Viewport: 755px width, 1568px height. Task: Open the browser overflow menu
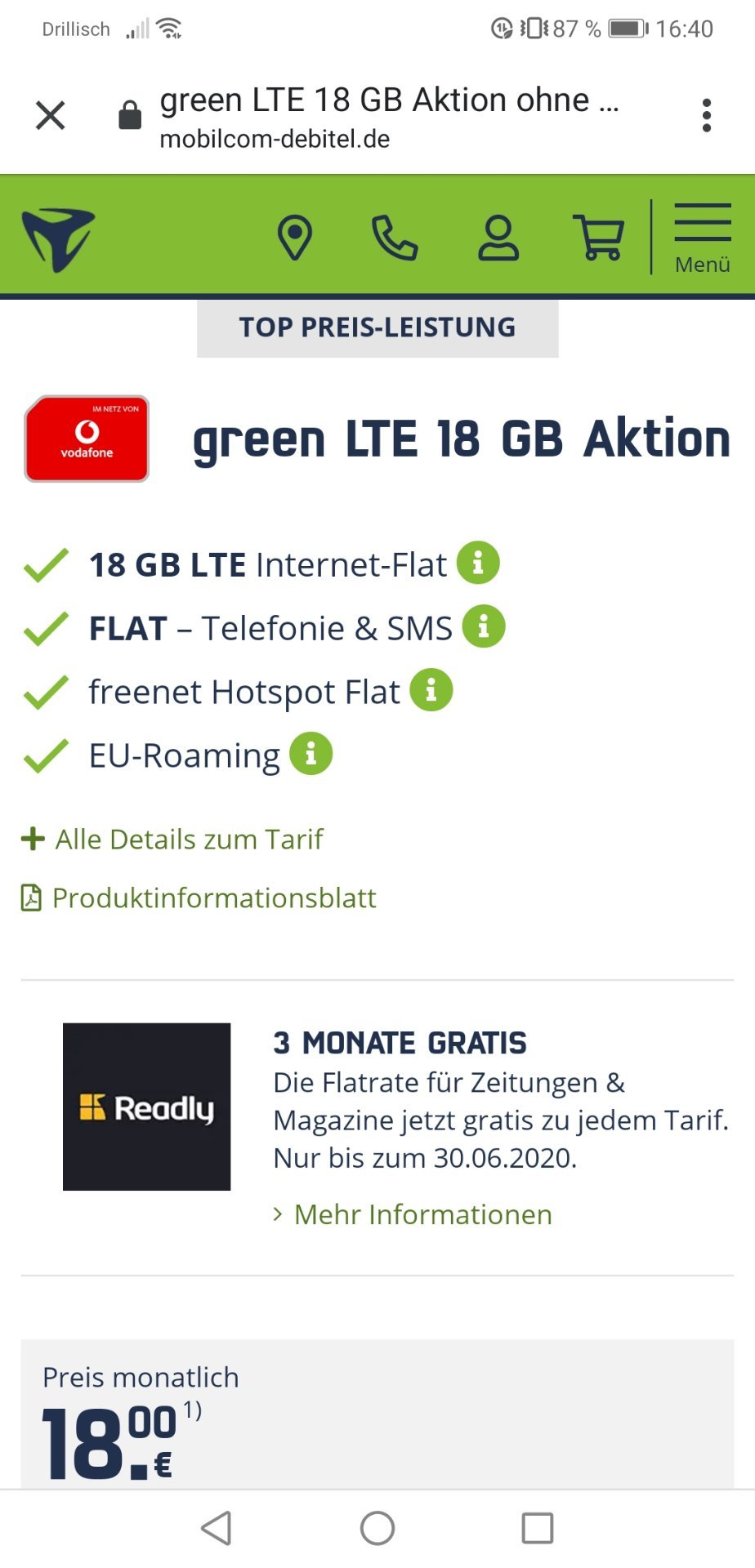click(707, 115)
